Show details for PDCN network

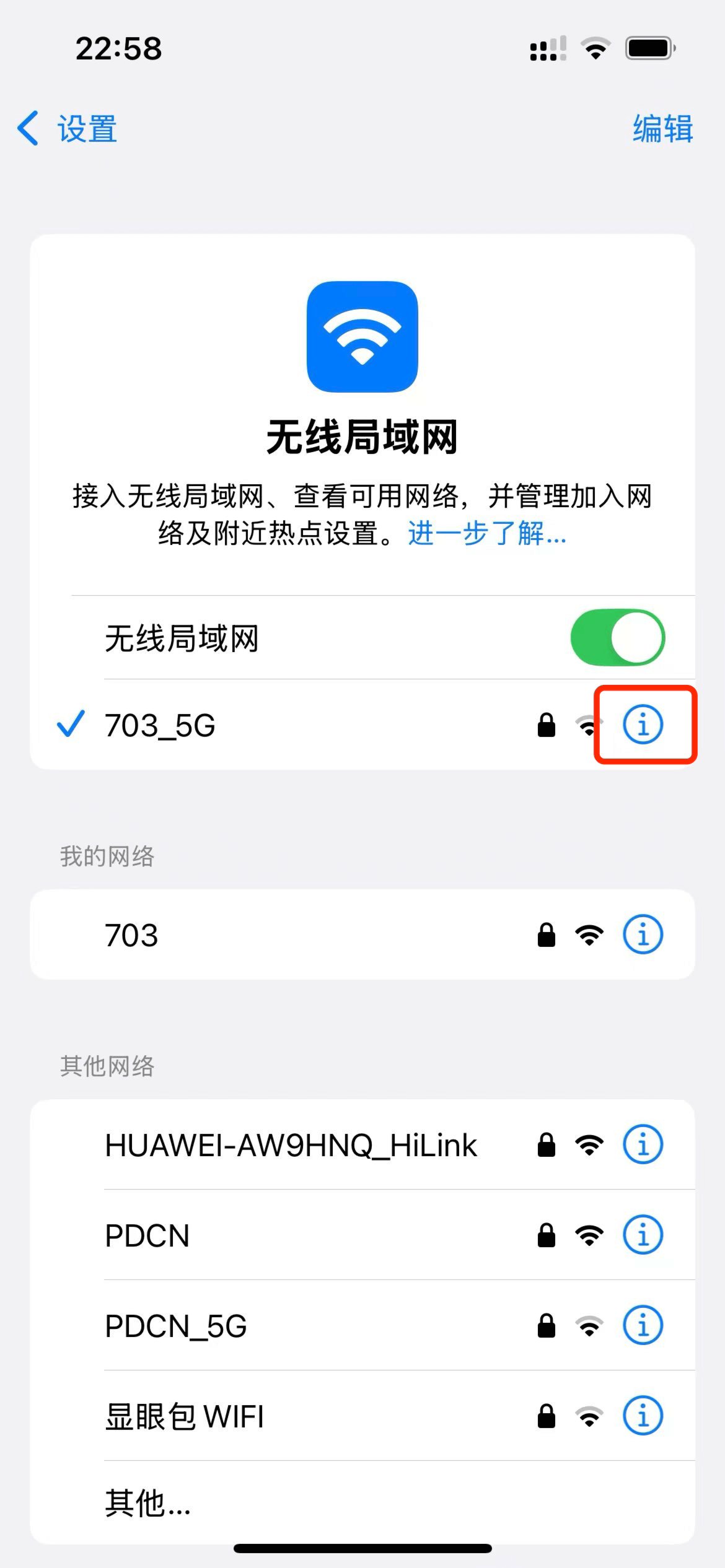click(643, 1235)
